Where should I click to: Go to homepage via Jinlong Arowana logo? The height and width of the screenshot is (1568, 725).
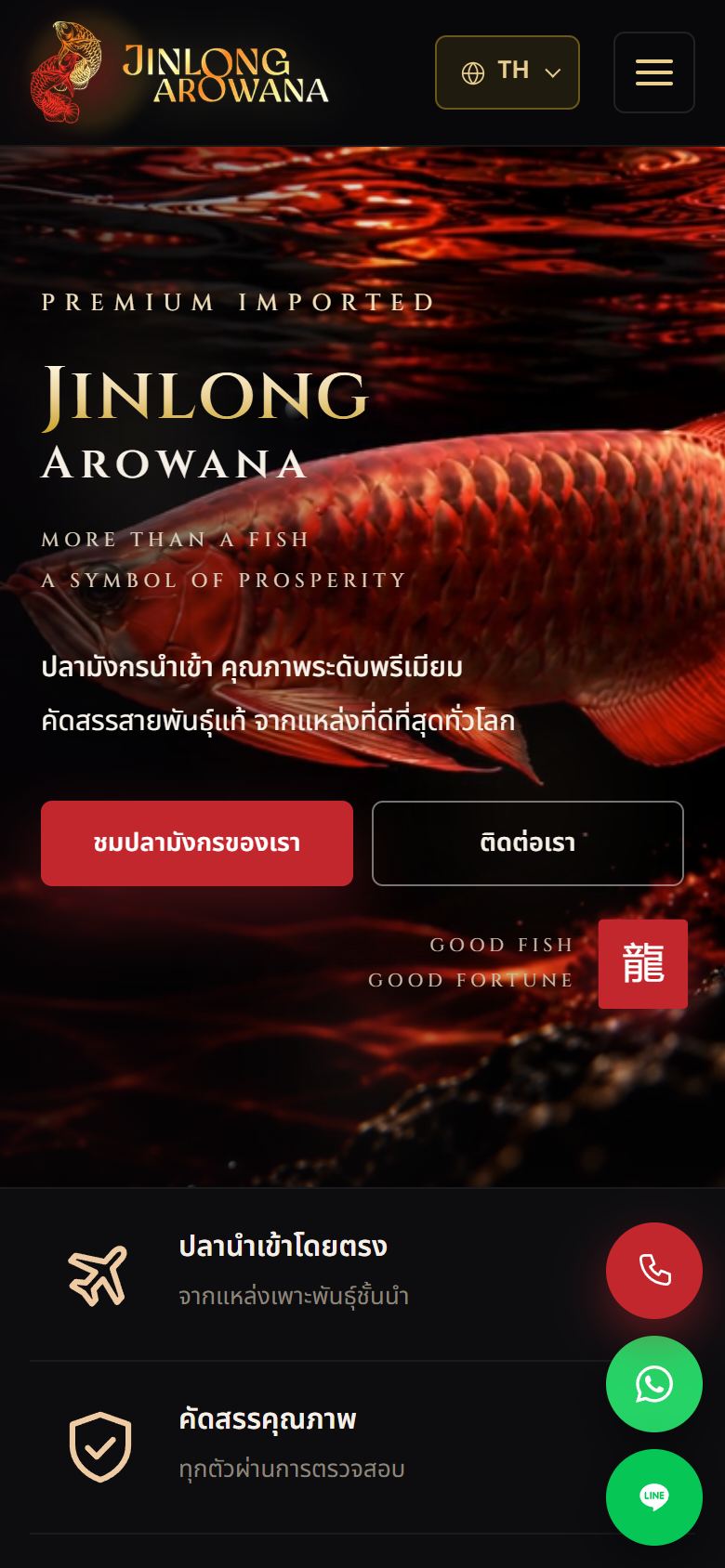(179, 72)
